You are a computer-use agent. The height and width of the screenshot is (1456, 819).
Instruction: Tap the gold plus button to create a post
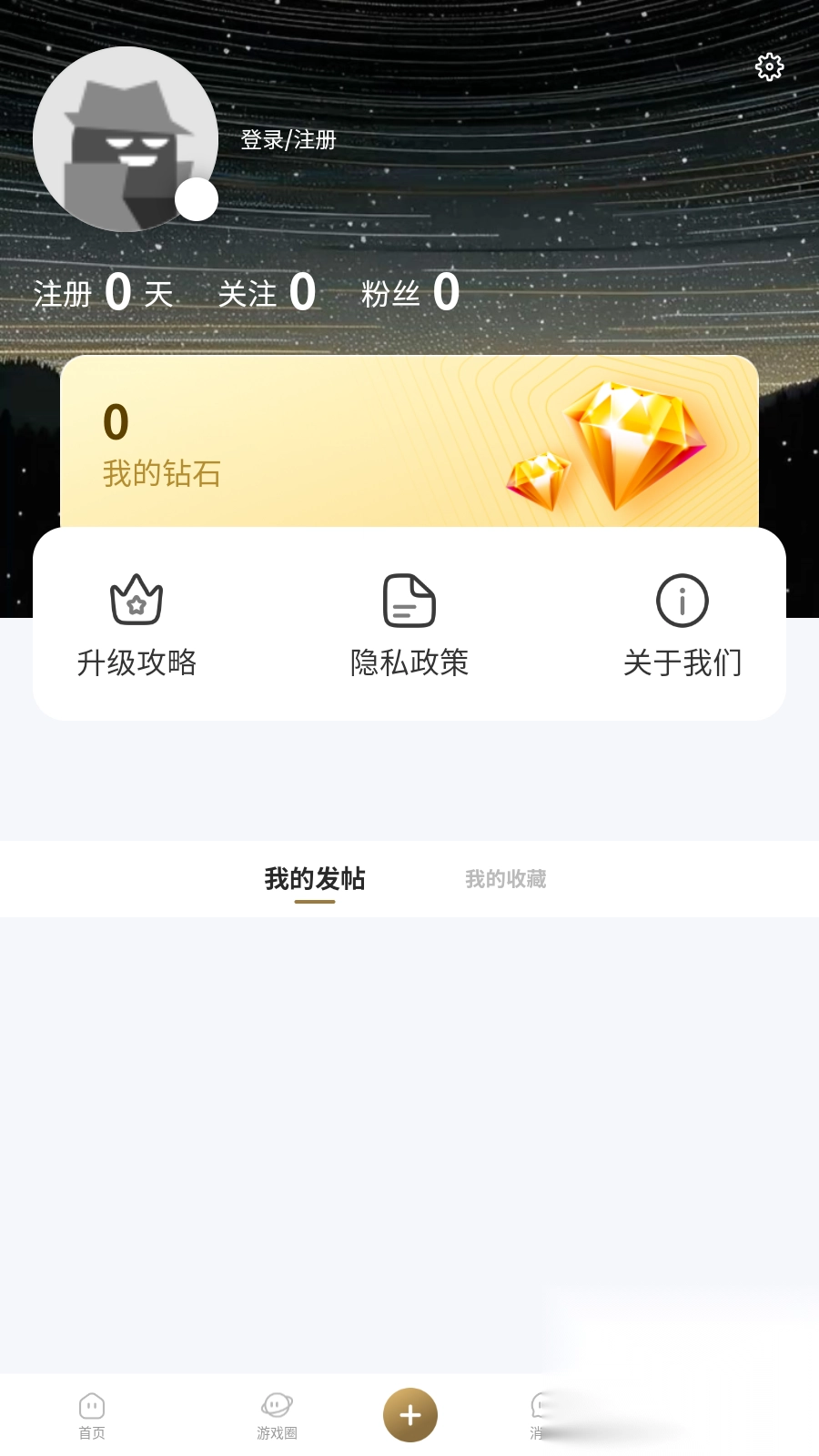pos(409,1415)
